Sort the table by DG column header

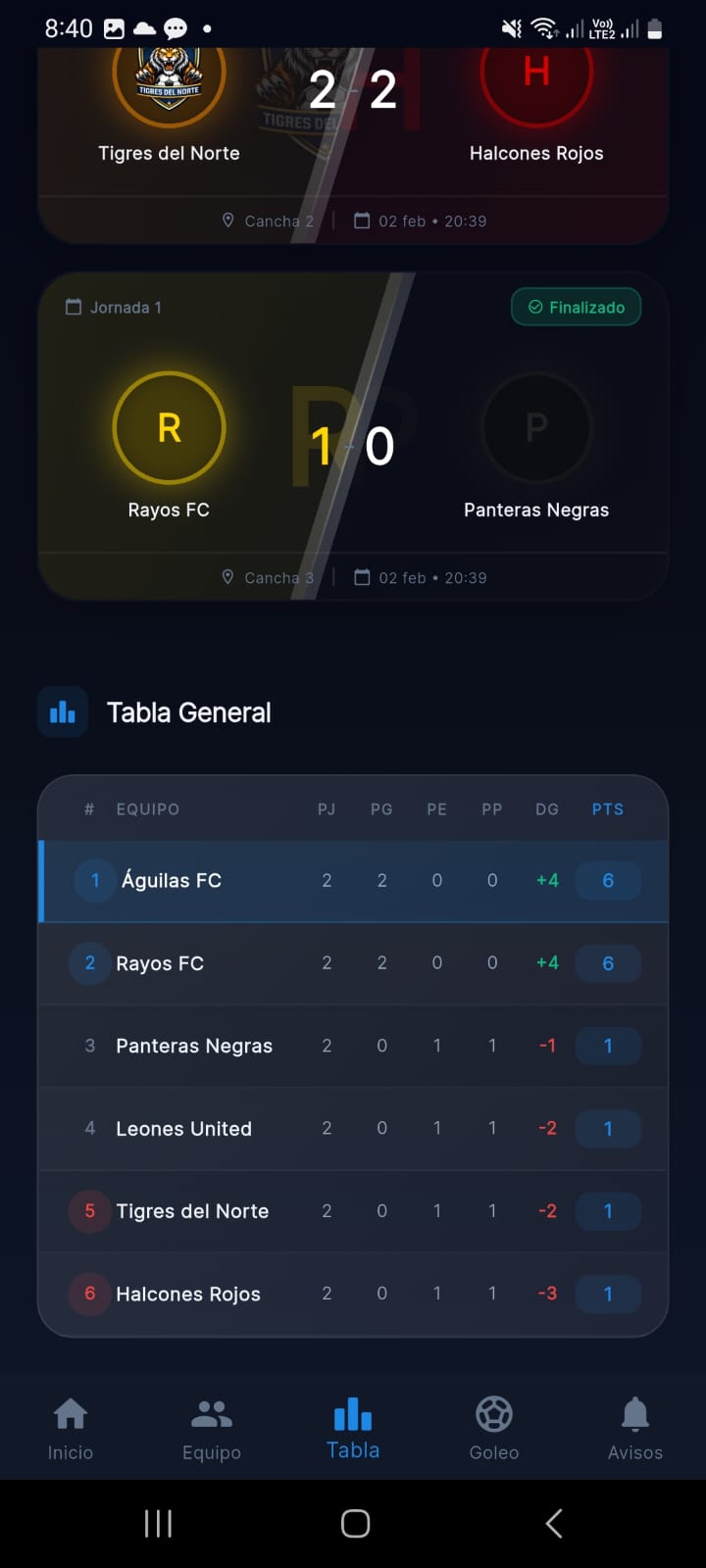[x=546, y=808]
